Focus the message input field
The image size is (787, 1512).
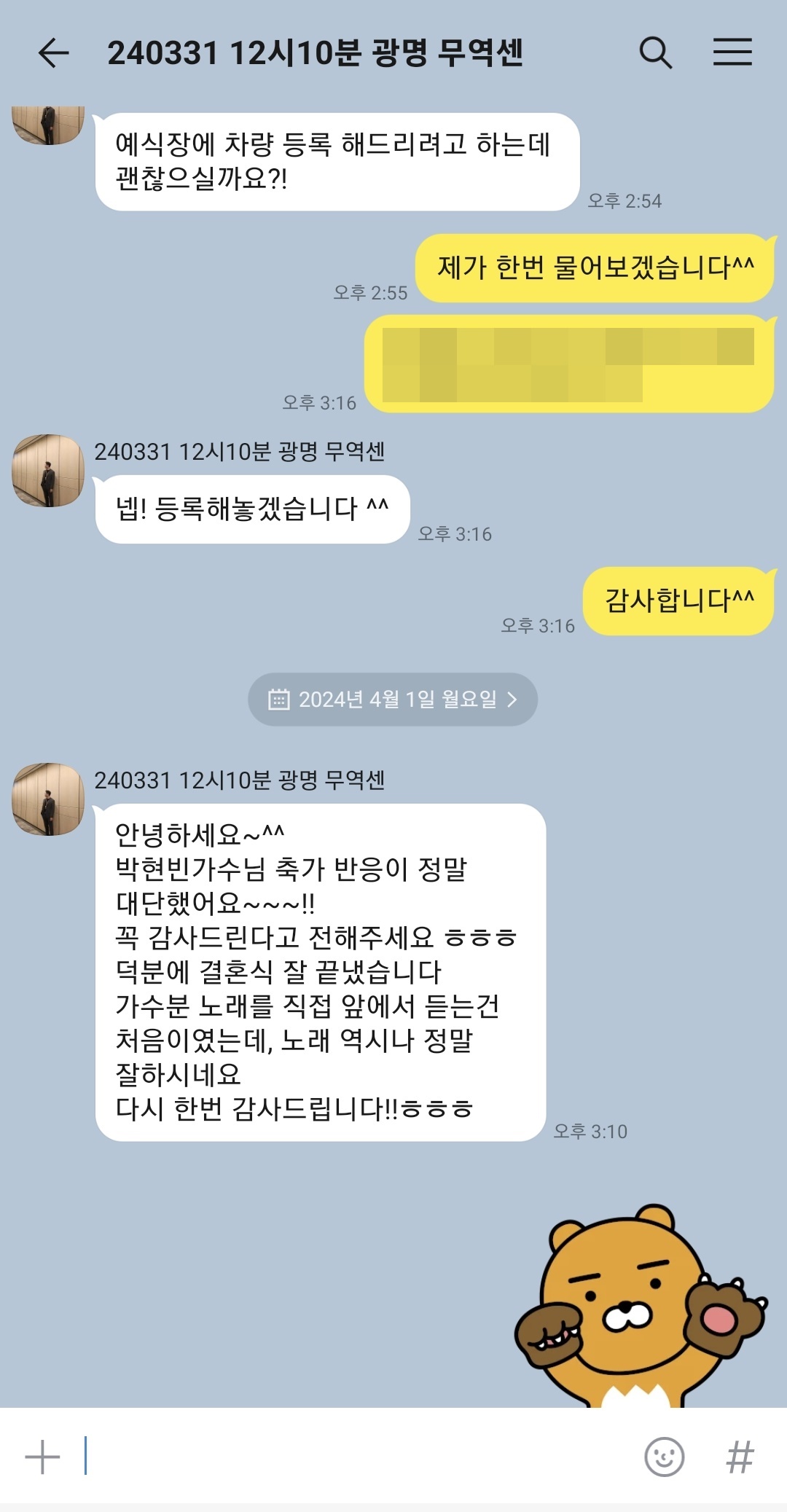350,1457
